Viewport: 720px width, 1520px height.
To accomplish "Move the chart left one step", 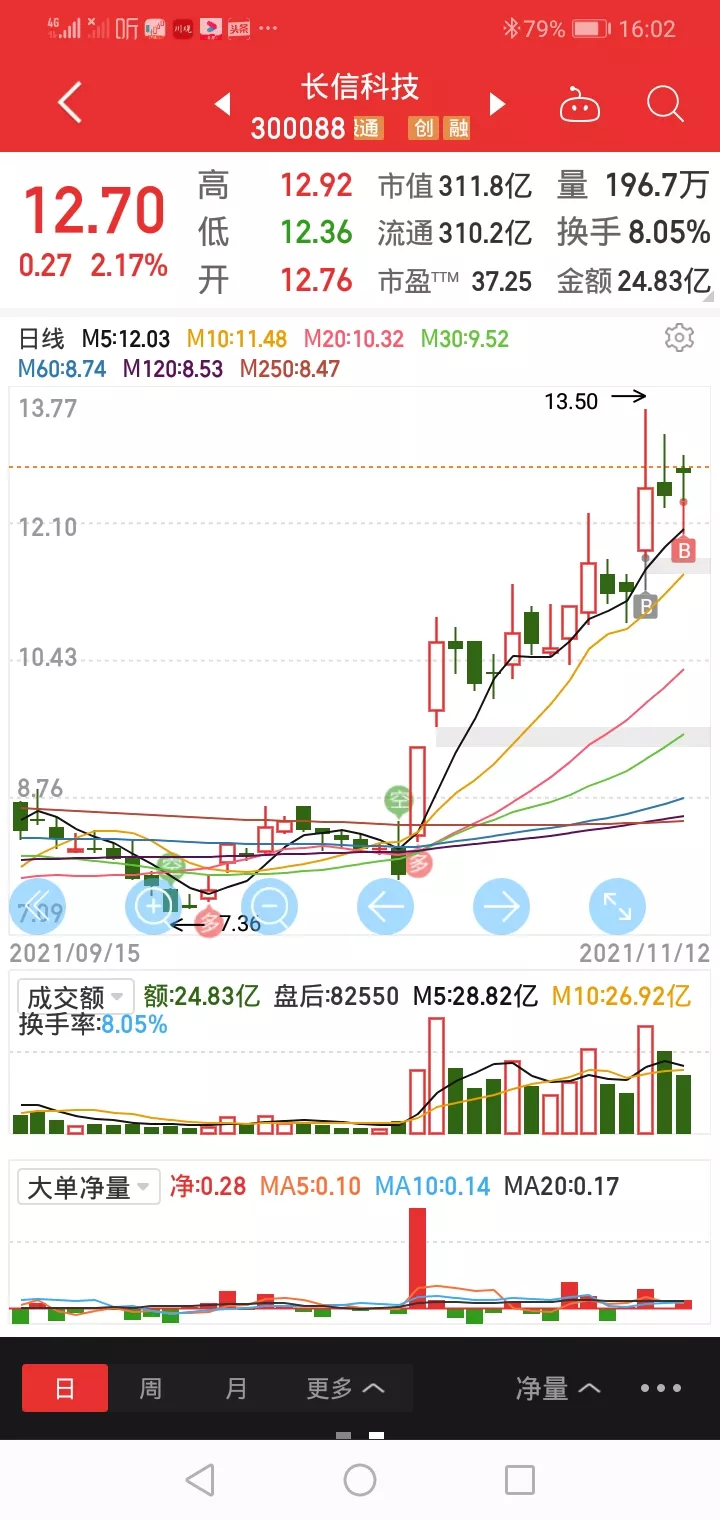I will tap(385, 907).
